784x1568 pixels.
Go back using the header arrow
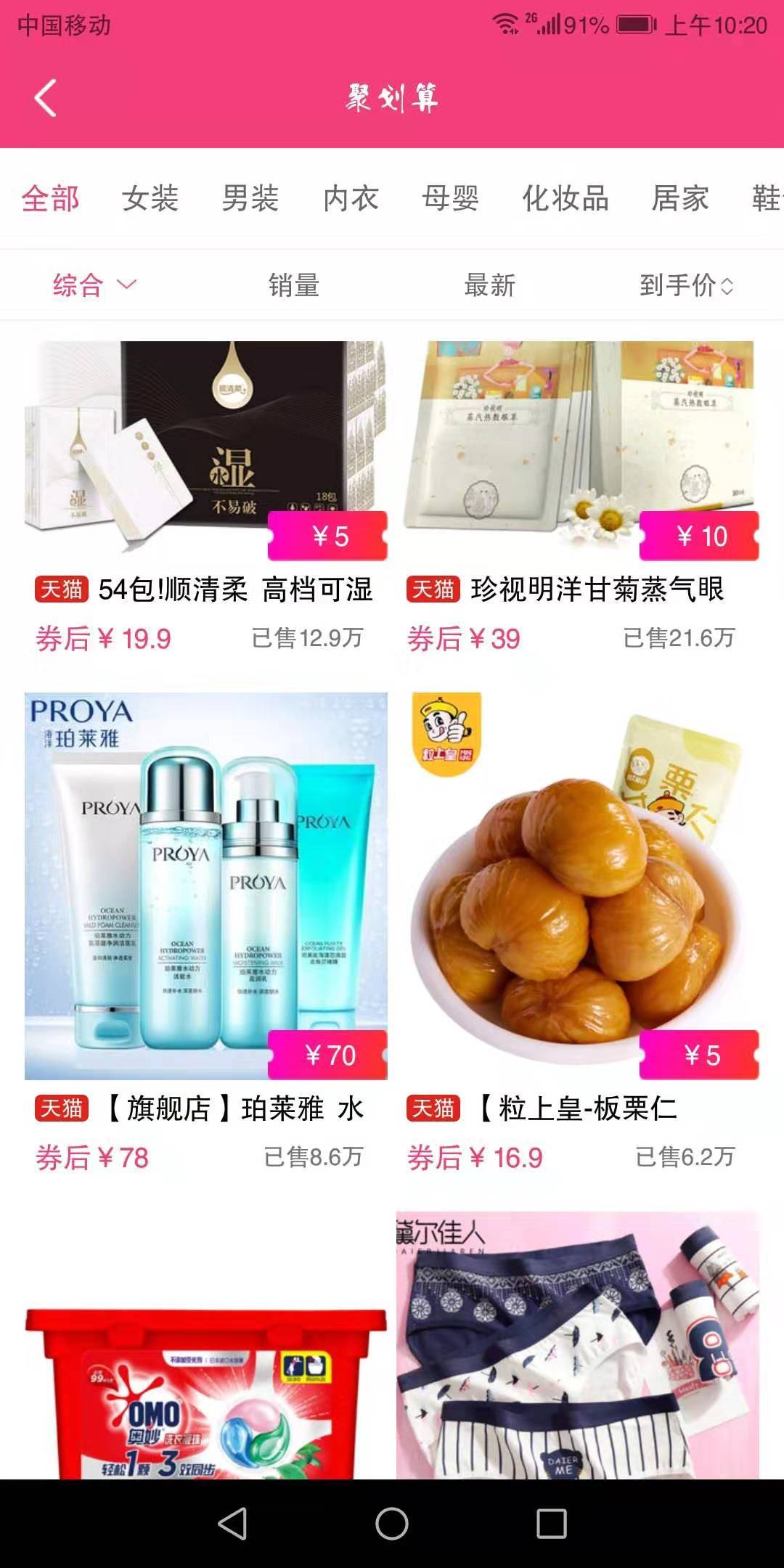[x=46, y=98]
